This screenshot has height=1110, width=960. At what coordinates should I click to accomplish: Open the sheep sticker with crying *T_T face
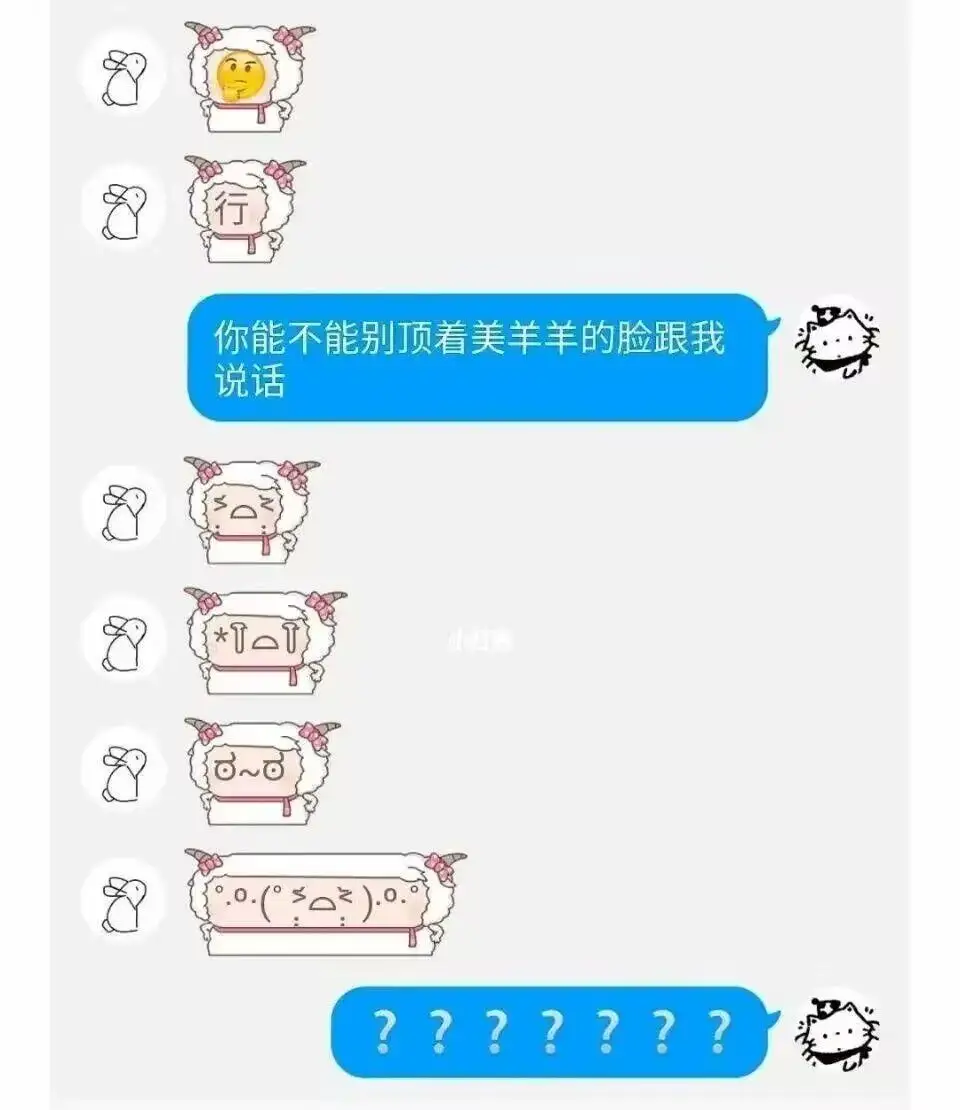click(x=265, y=641)
